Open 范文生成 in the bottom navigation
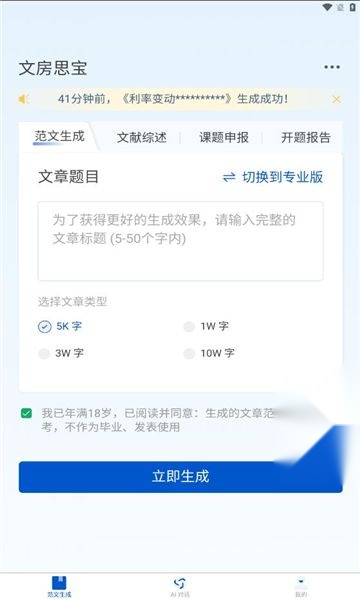 click(59, 587)
